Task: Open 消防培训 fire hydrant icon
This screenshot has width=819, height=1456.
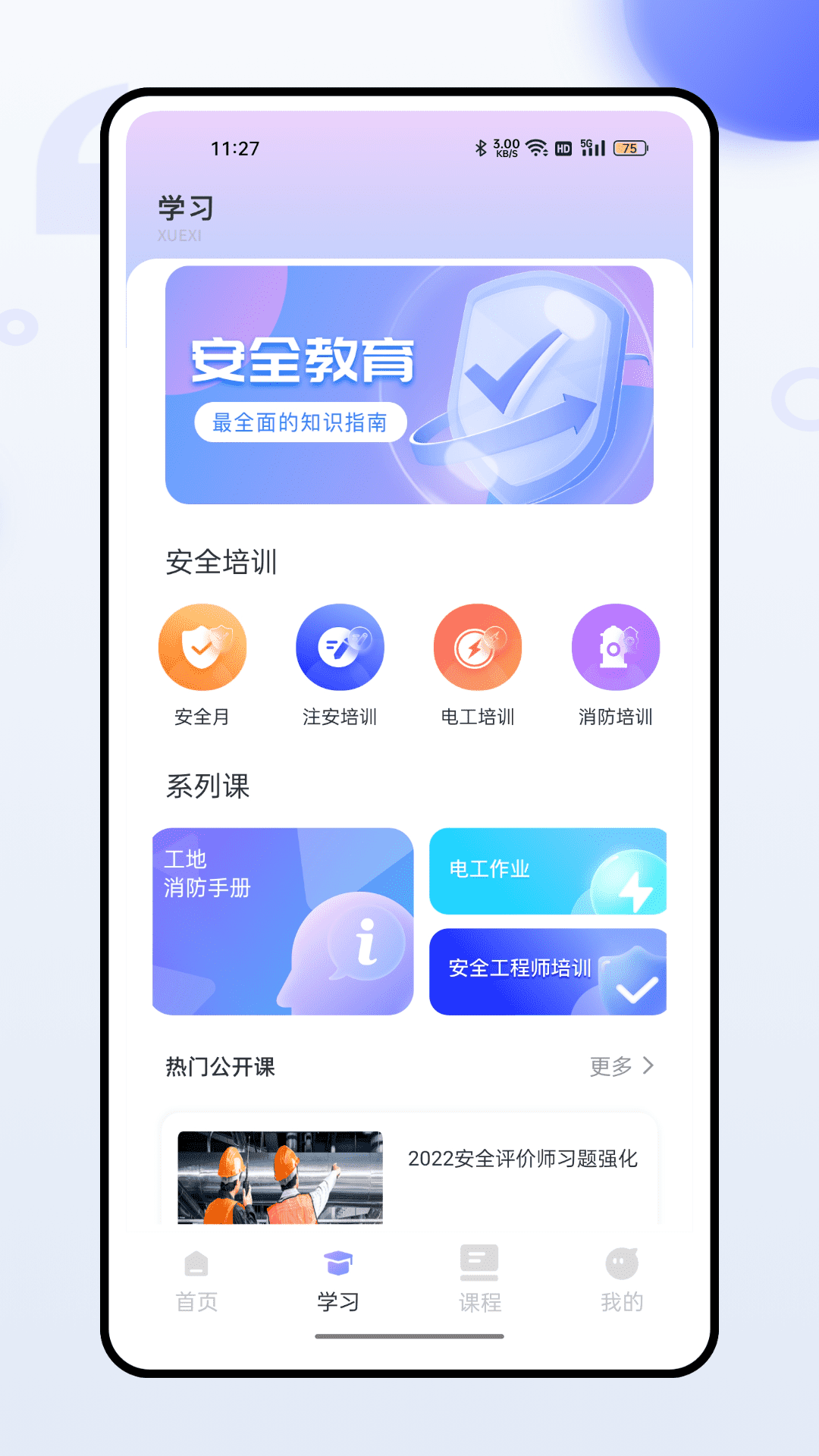Action: [616, 648]
